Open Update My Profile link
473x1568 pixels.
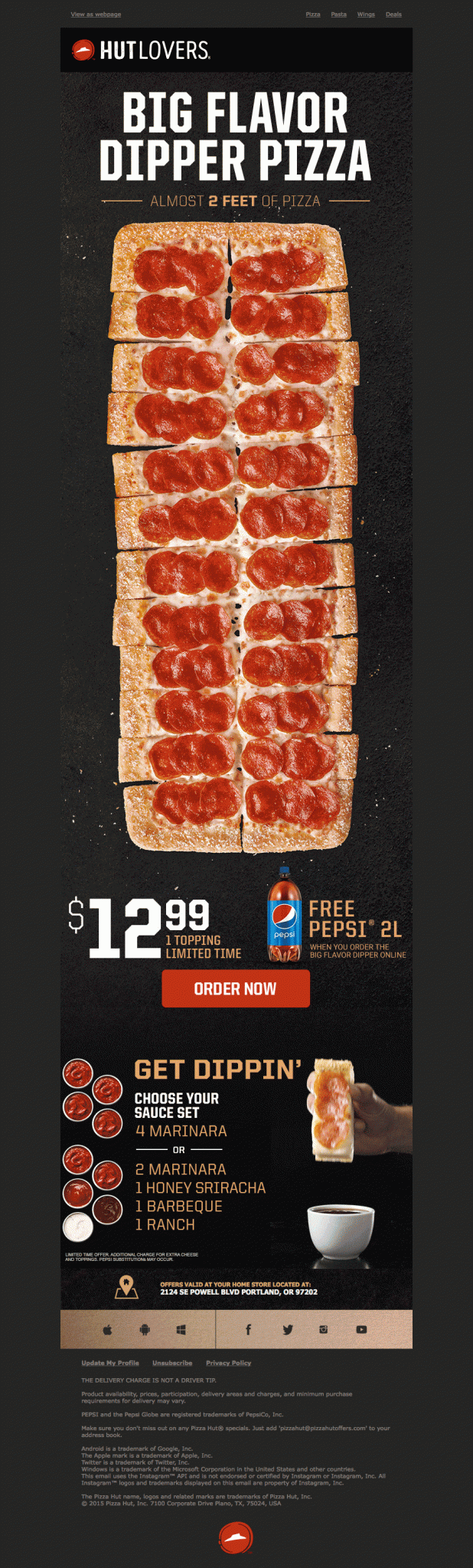(110, 1363)
